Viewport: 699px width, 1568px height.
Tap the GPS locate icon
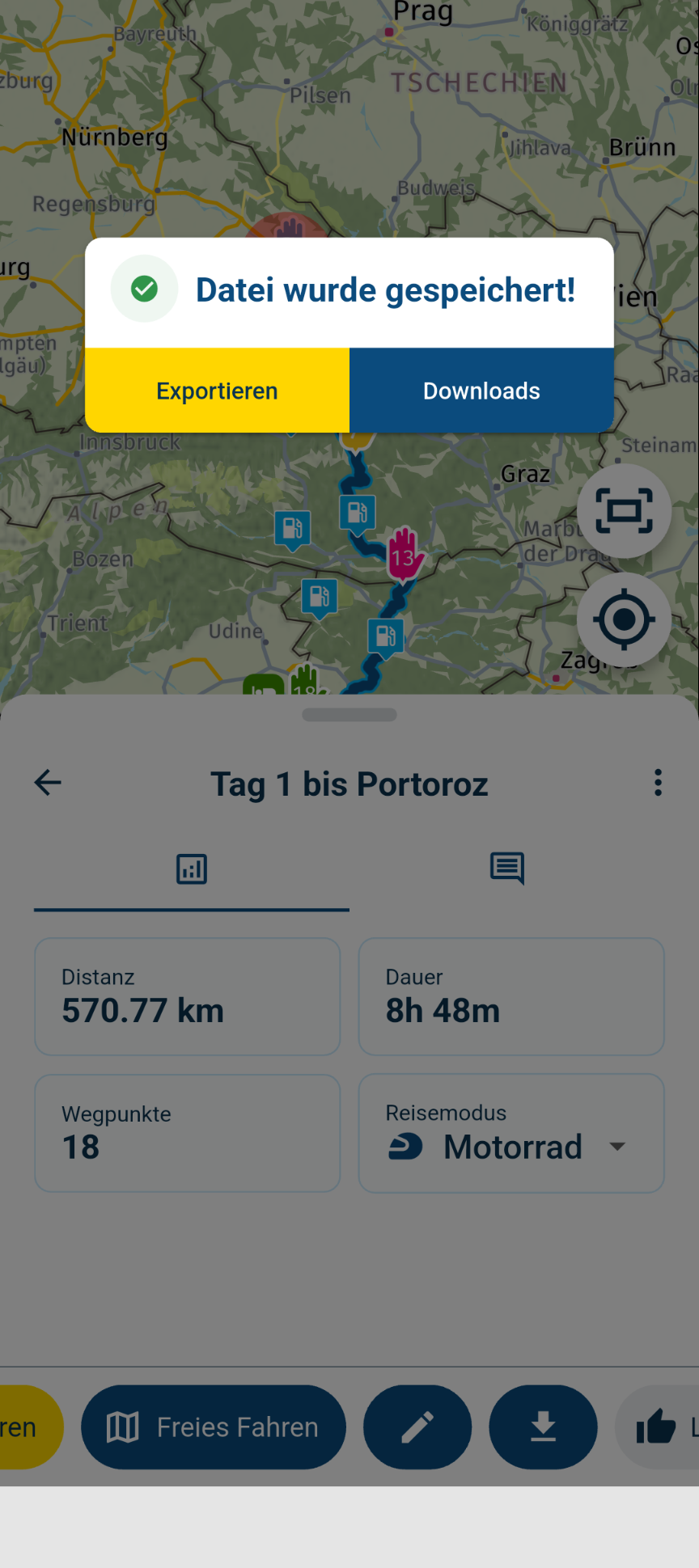624,619
